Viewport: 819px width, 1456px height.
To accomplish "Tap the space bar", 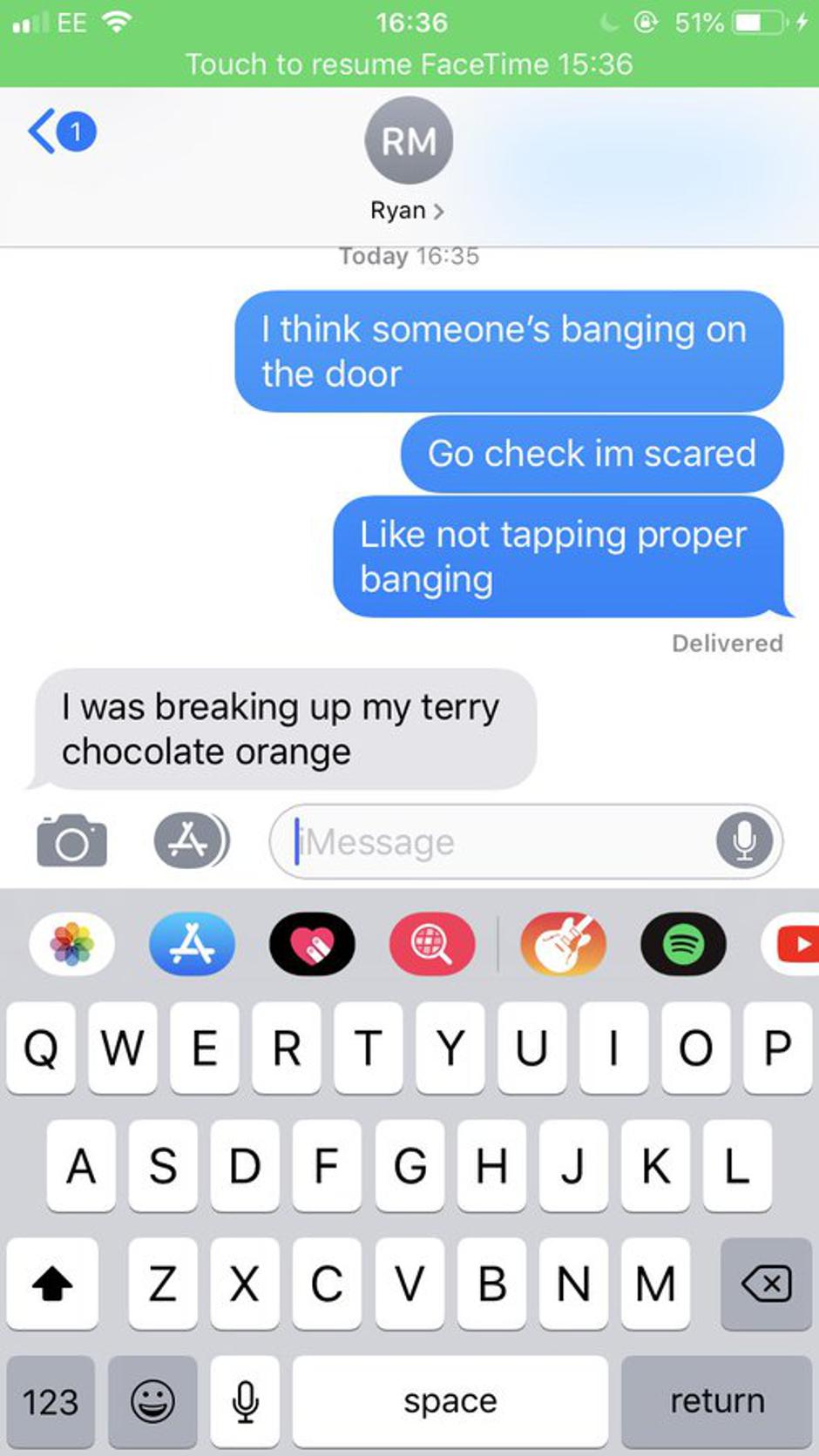I will (x=450, y=1401).
